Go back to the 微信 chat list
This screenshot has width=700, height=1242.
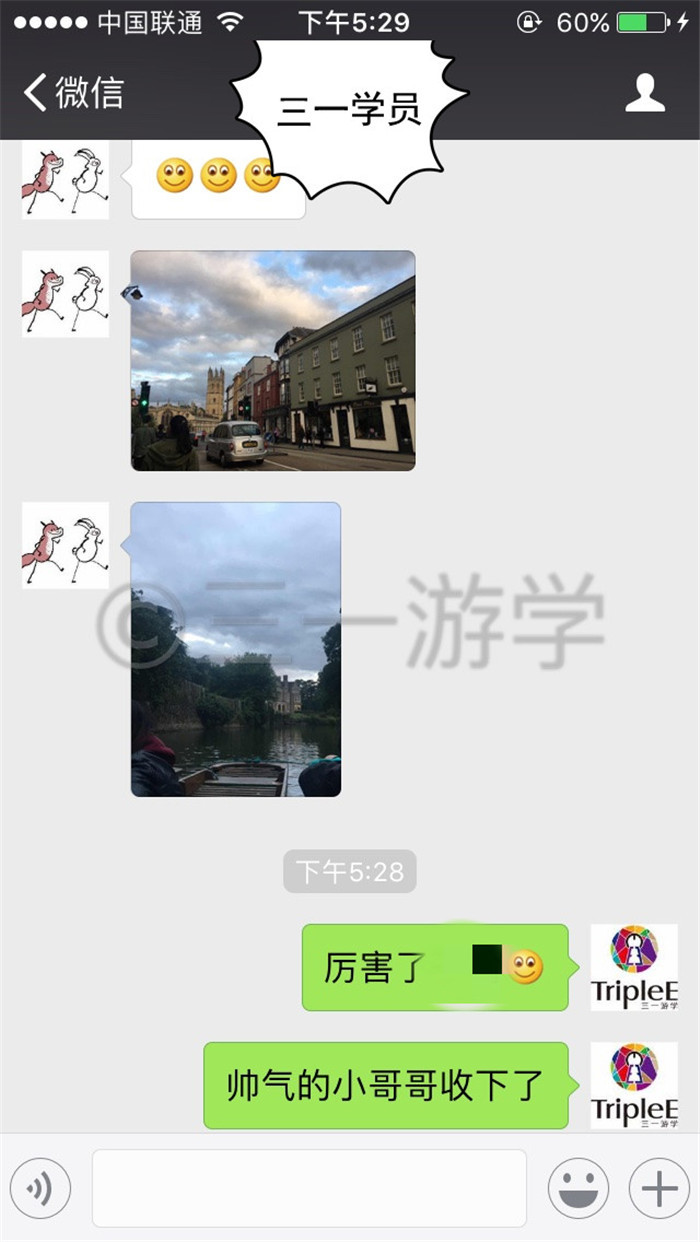[x=73, y=93]
